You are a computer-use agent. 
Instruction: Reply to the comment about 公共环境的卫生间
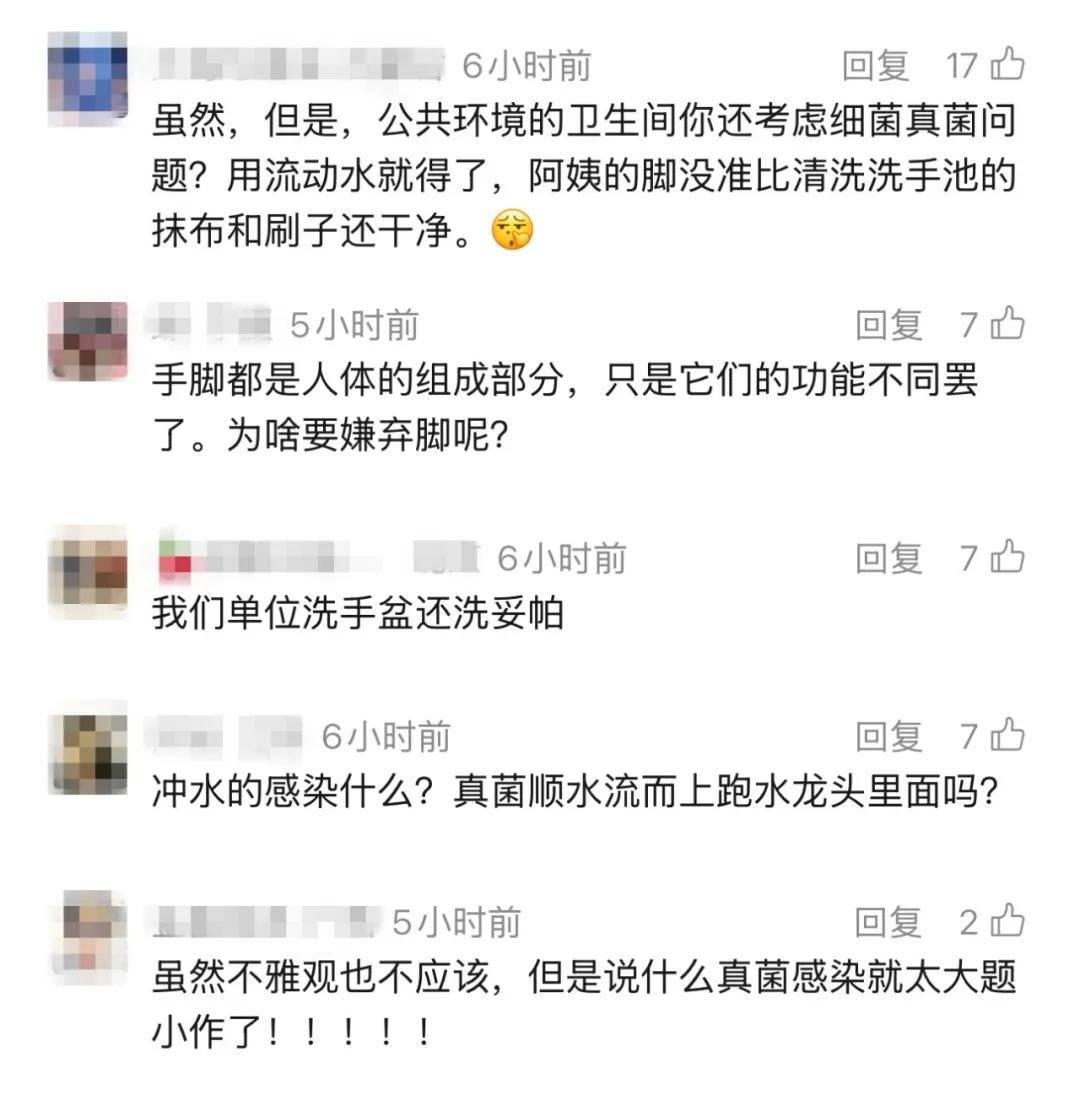click(x=875, y=66)
